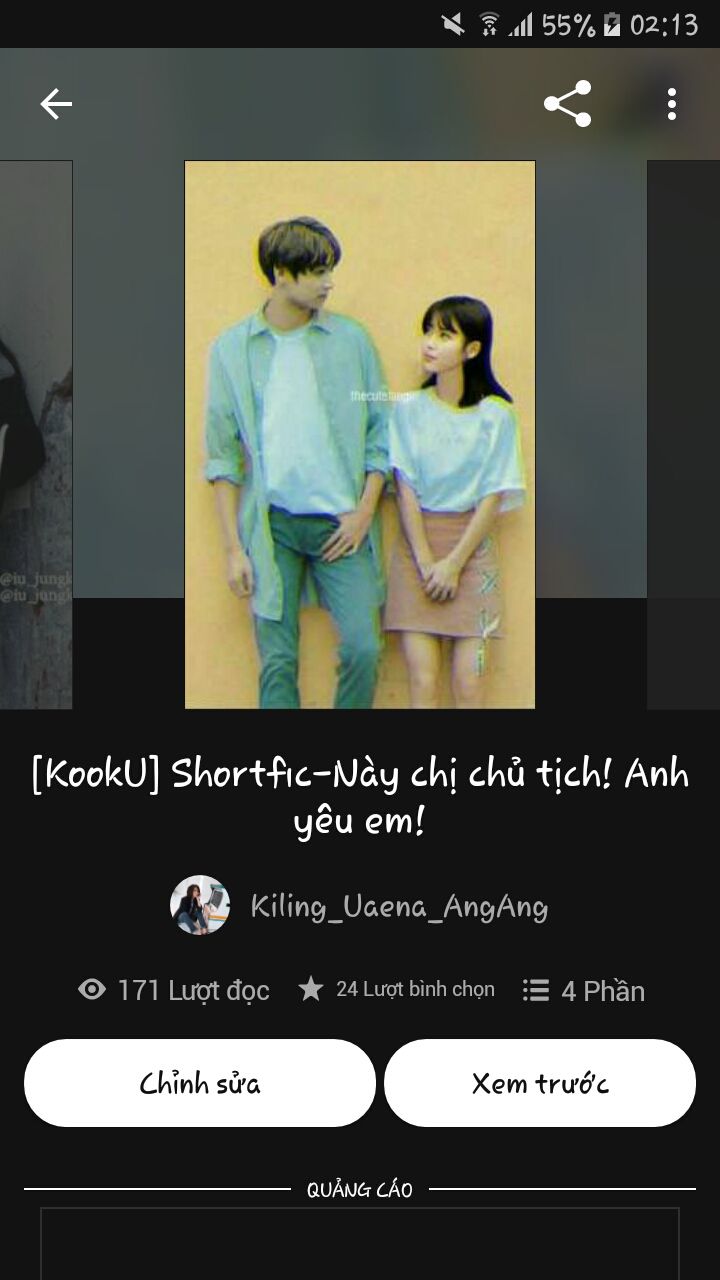The height and width of the screenshot is (1280, 720).
Task: Select the centered KookU story cover
Action: click(x=360, y=434)
